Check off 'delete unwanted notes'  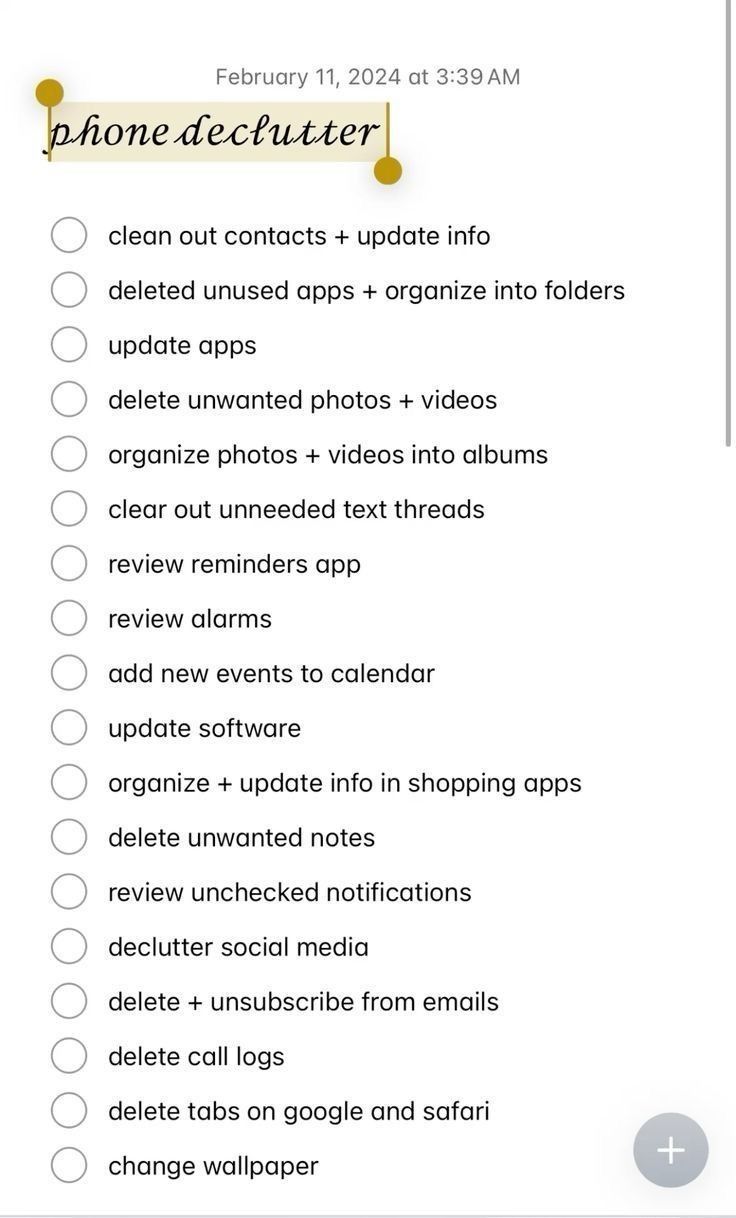click(69, 836)
